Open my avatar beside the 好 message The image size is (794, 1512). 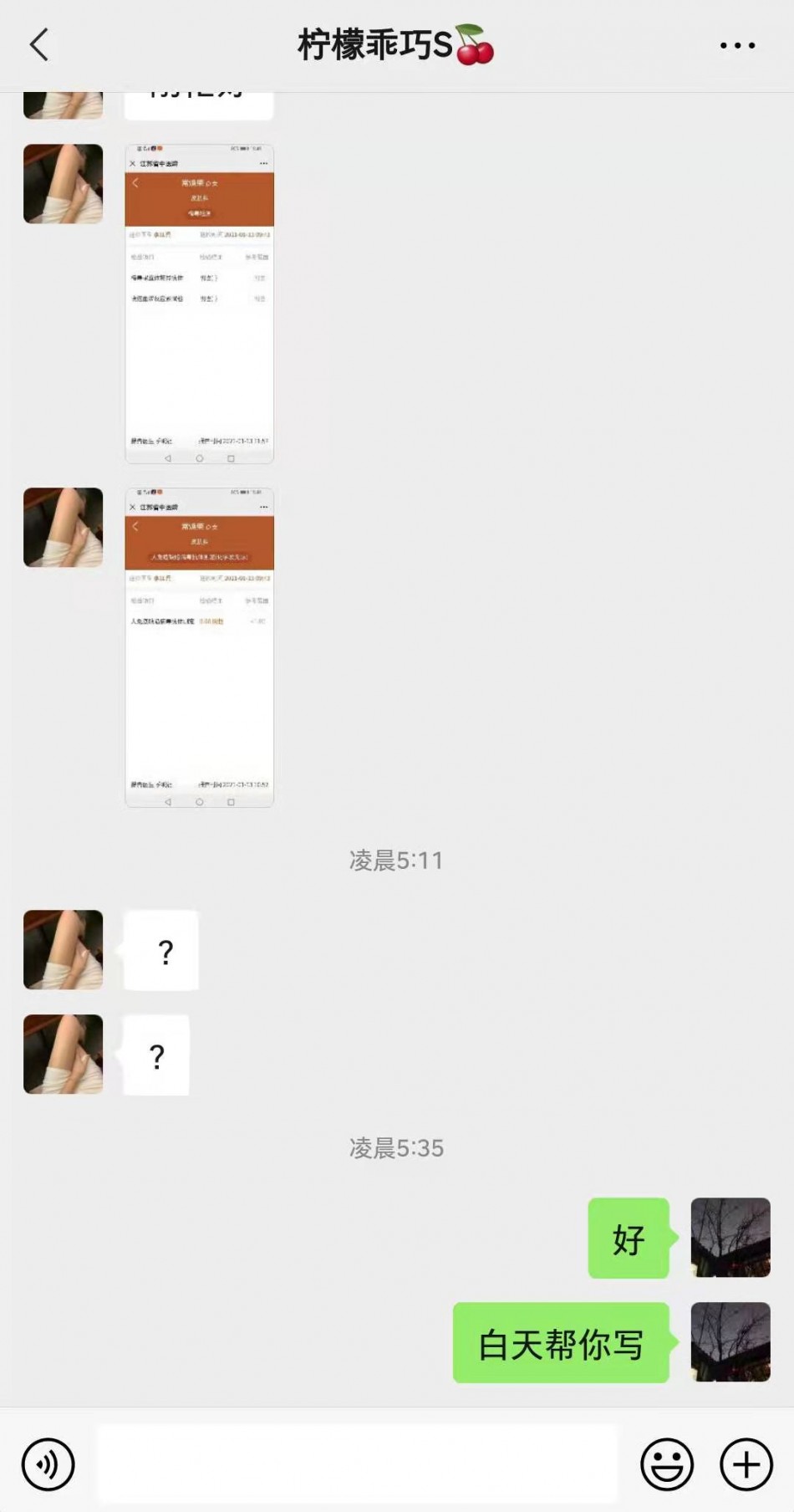pos(730,1238)
